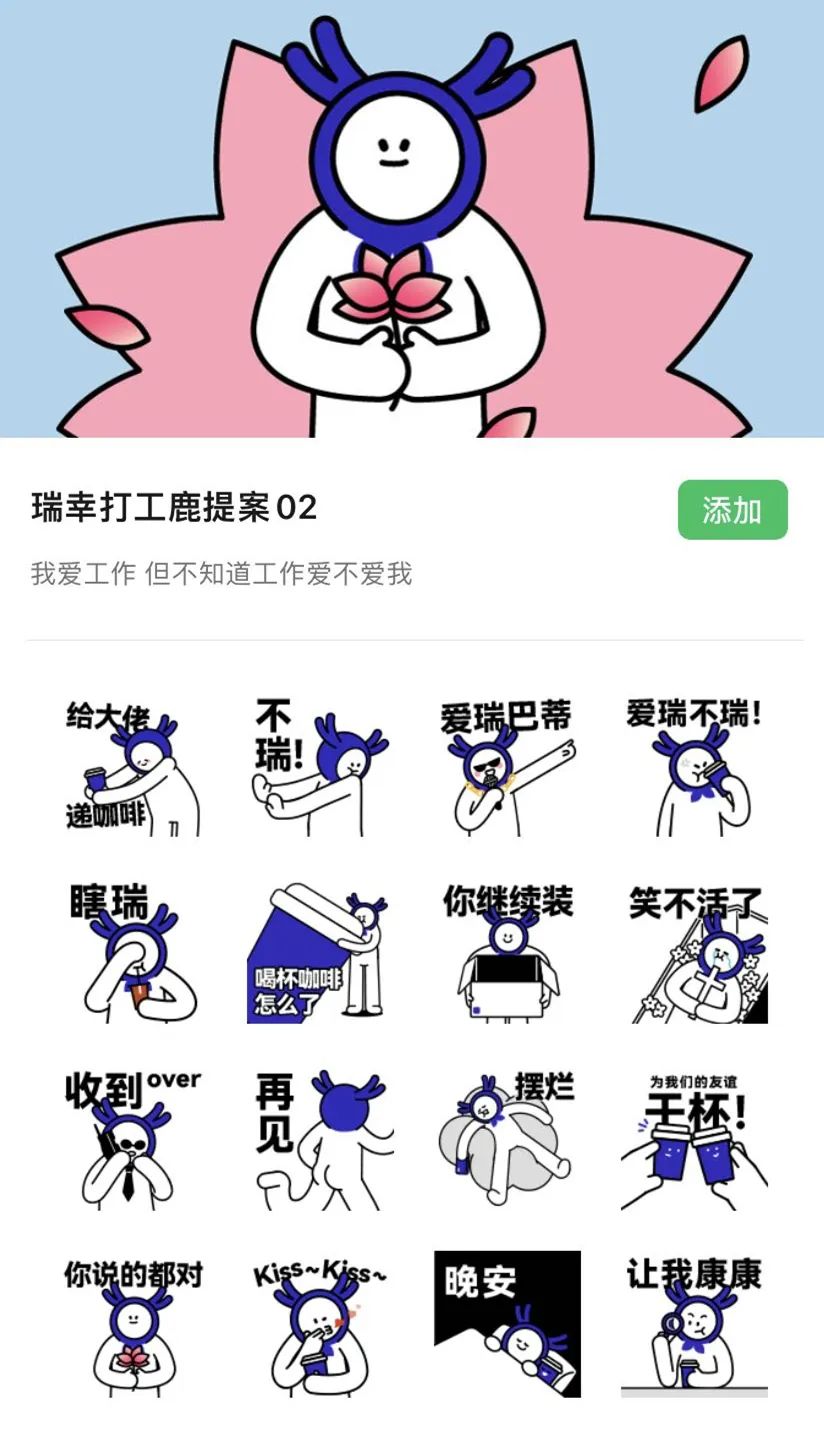This screenshot has height=1434, width=824.
Task: Tap the 笑不活了 sticker
Action: [x=694, y=952]
